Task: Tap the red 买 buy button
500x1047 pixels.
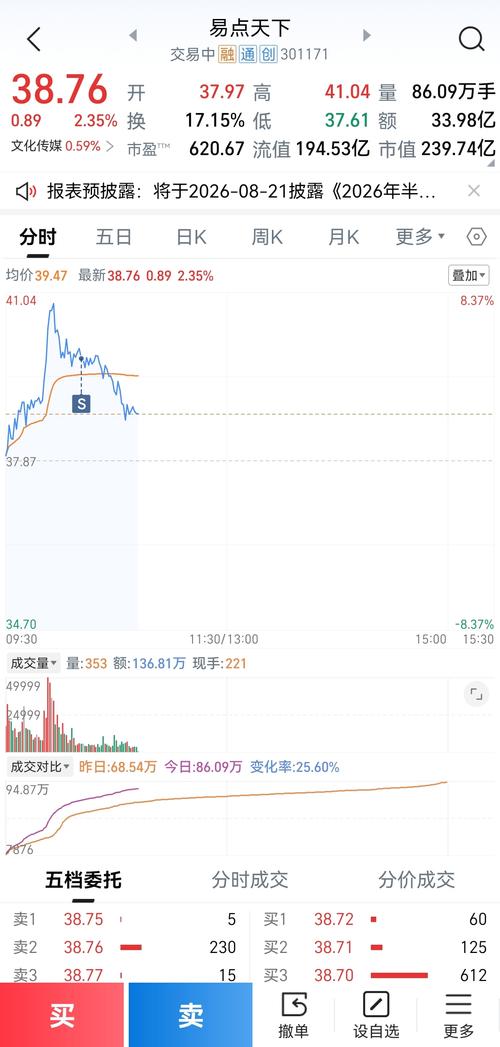Action: [62, 1015]
